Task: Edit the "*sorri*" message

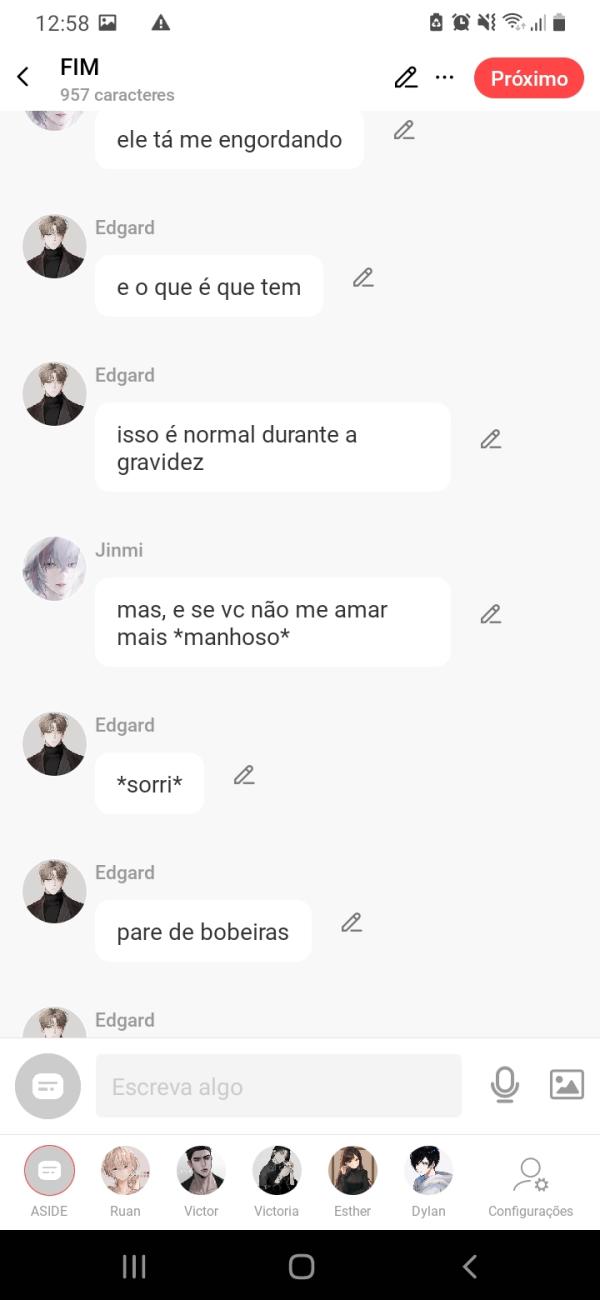Action: pyautogui.click(x=244, y=775)
